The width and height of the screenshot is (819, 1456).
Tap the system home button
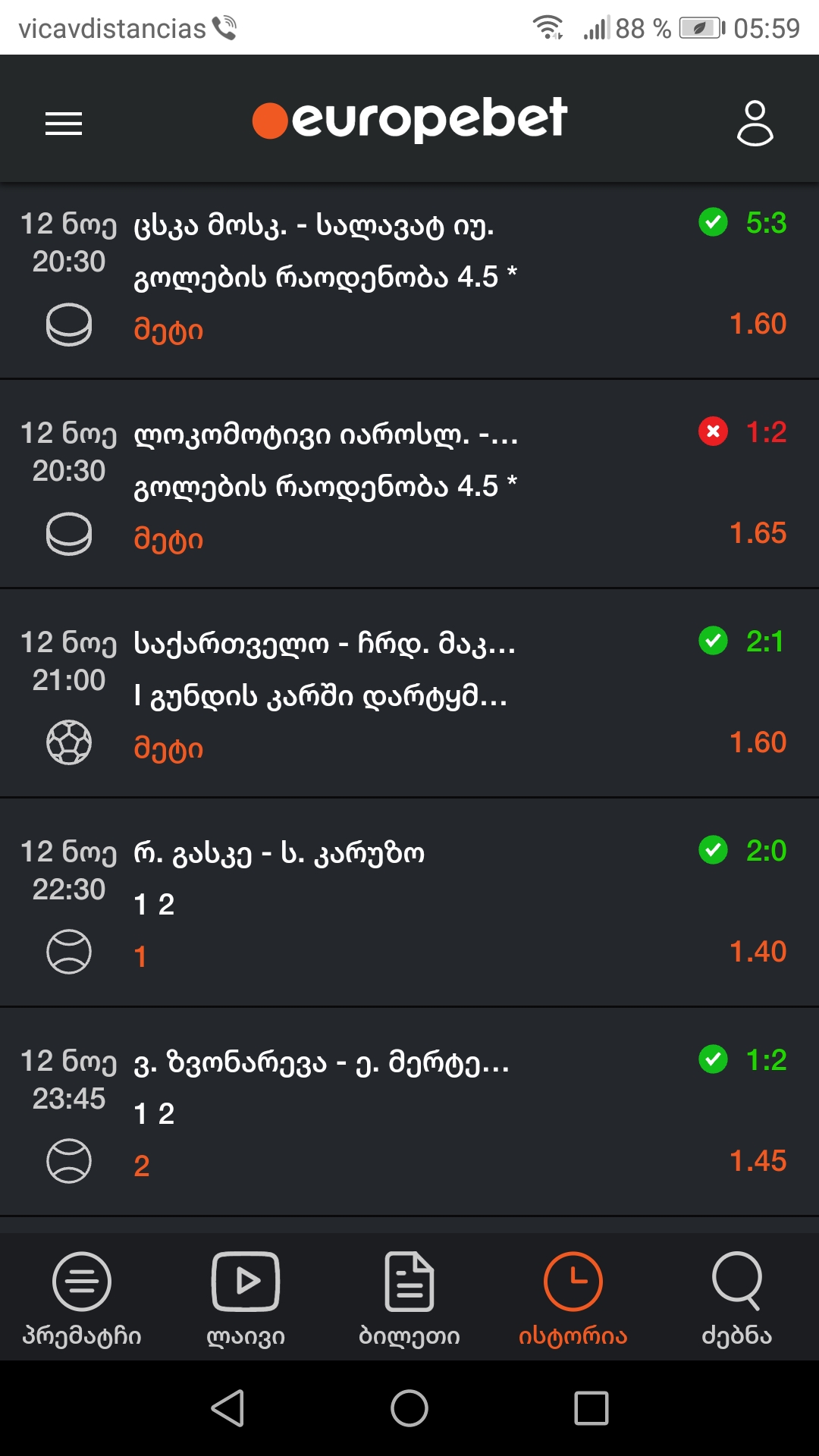(409, 1408)
